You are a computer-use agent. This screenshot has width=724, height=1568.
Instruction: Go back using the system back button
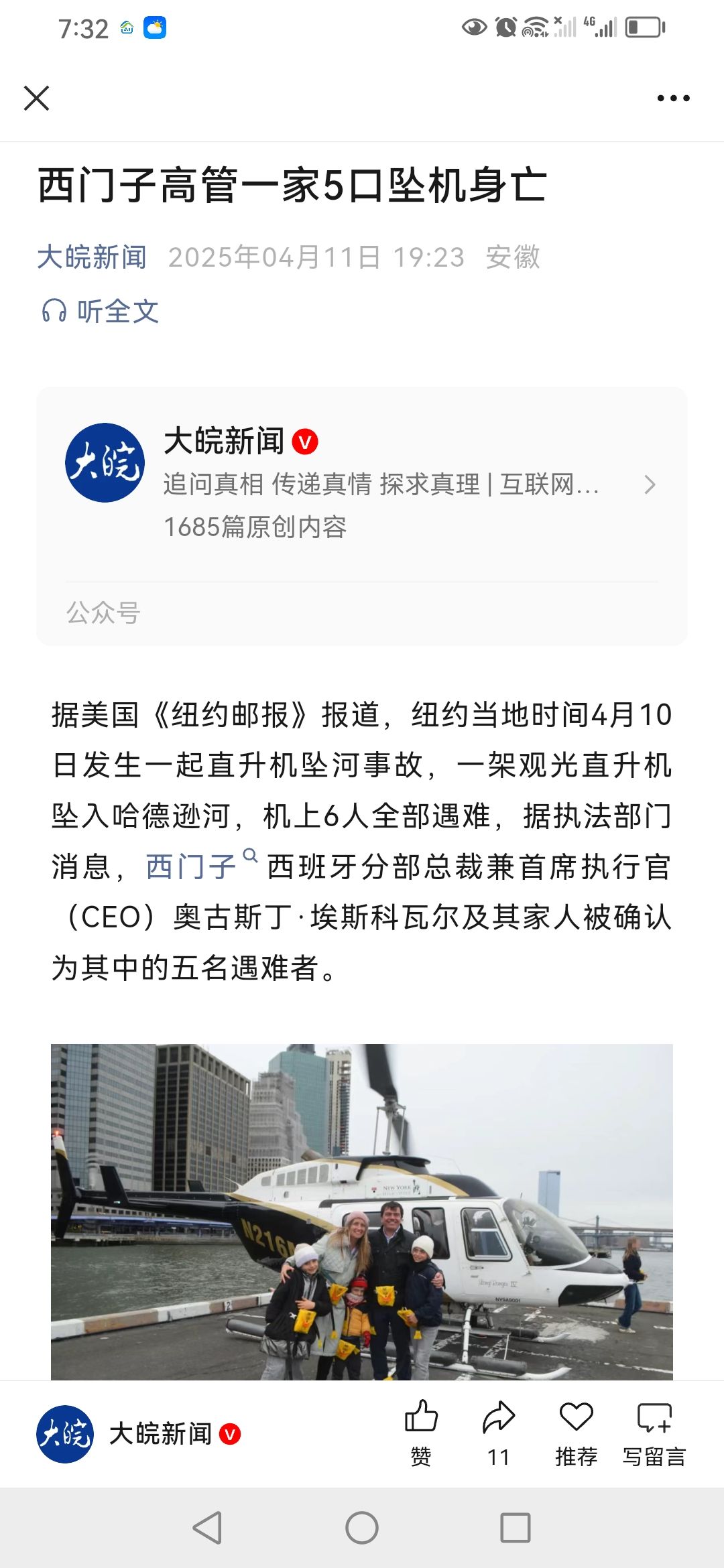207,1528
